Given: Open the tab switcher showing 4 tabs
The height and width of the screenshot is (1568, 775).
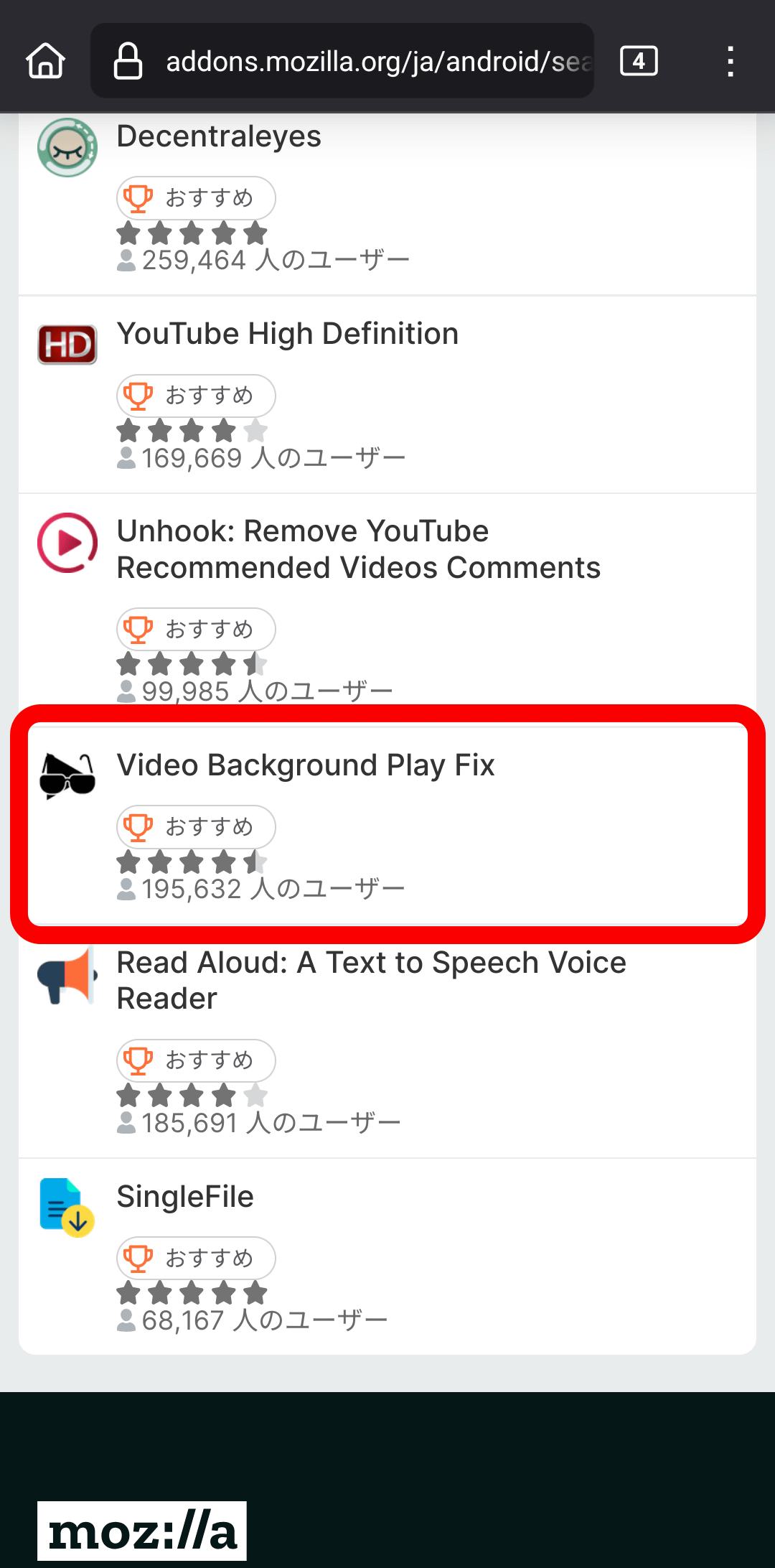Looking at the screenshot, I should coord(639,61).
